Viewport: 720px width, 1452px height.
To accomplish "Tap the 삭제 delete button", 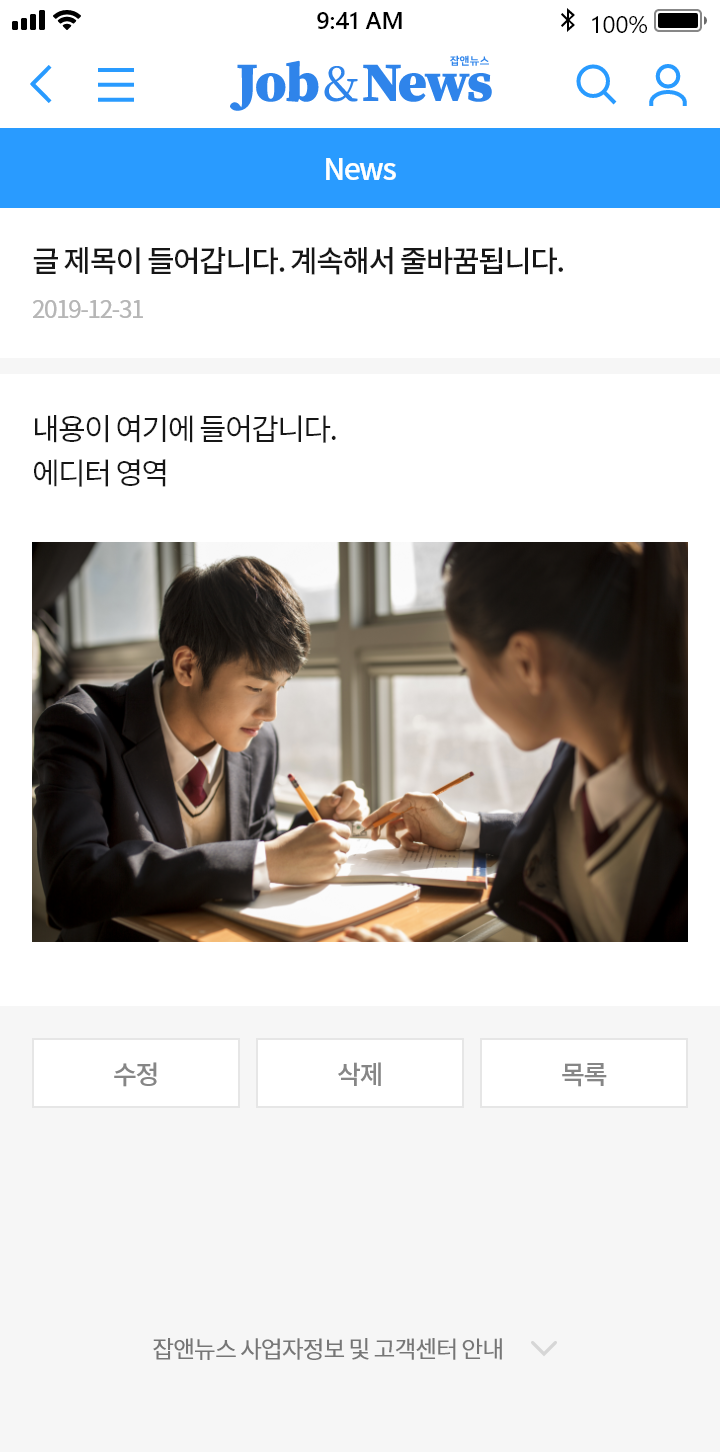I will [x=360, y=1073].
